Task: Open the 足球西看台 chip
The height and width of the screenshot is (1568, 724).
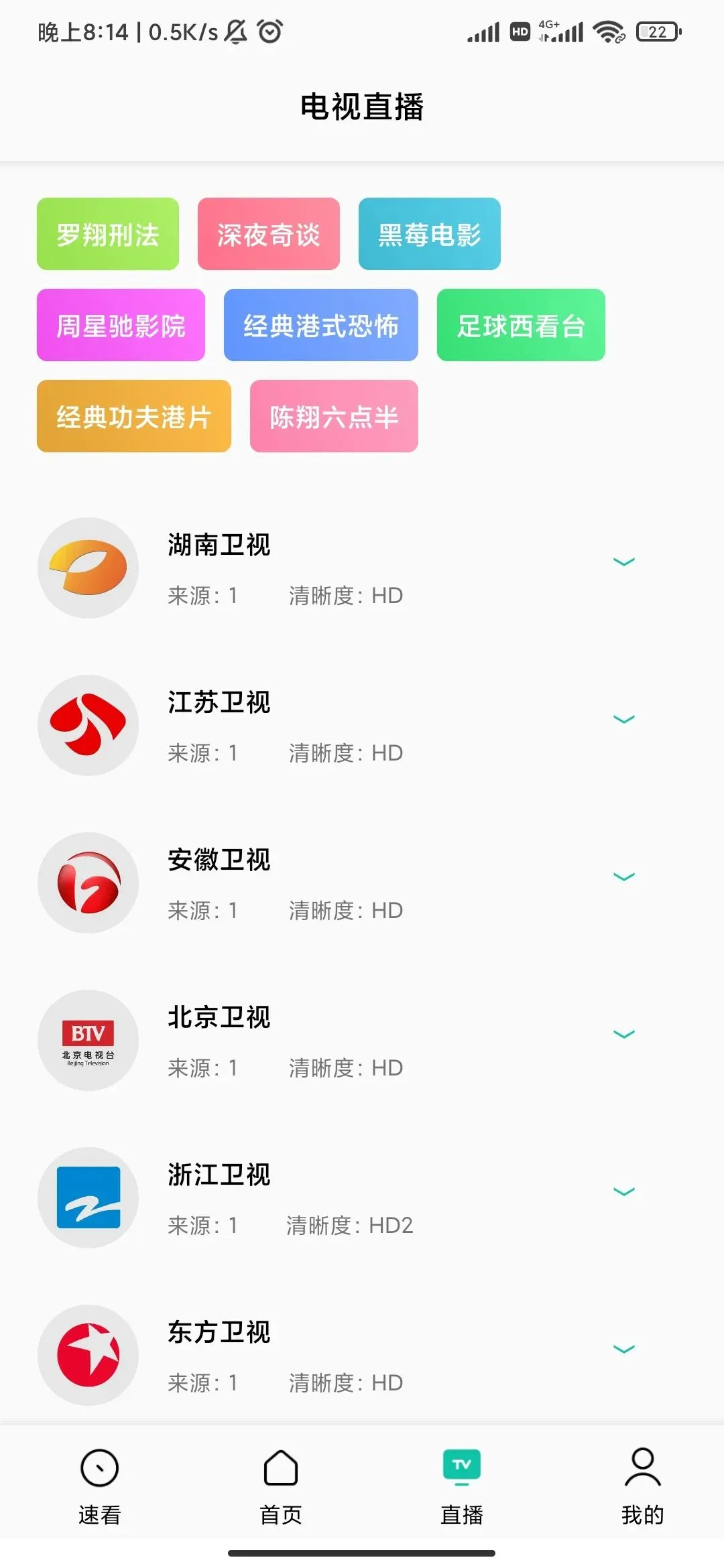Action: 521,325
